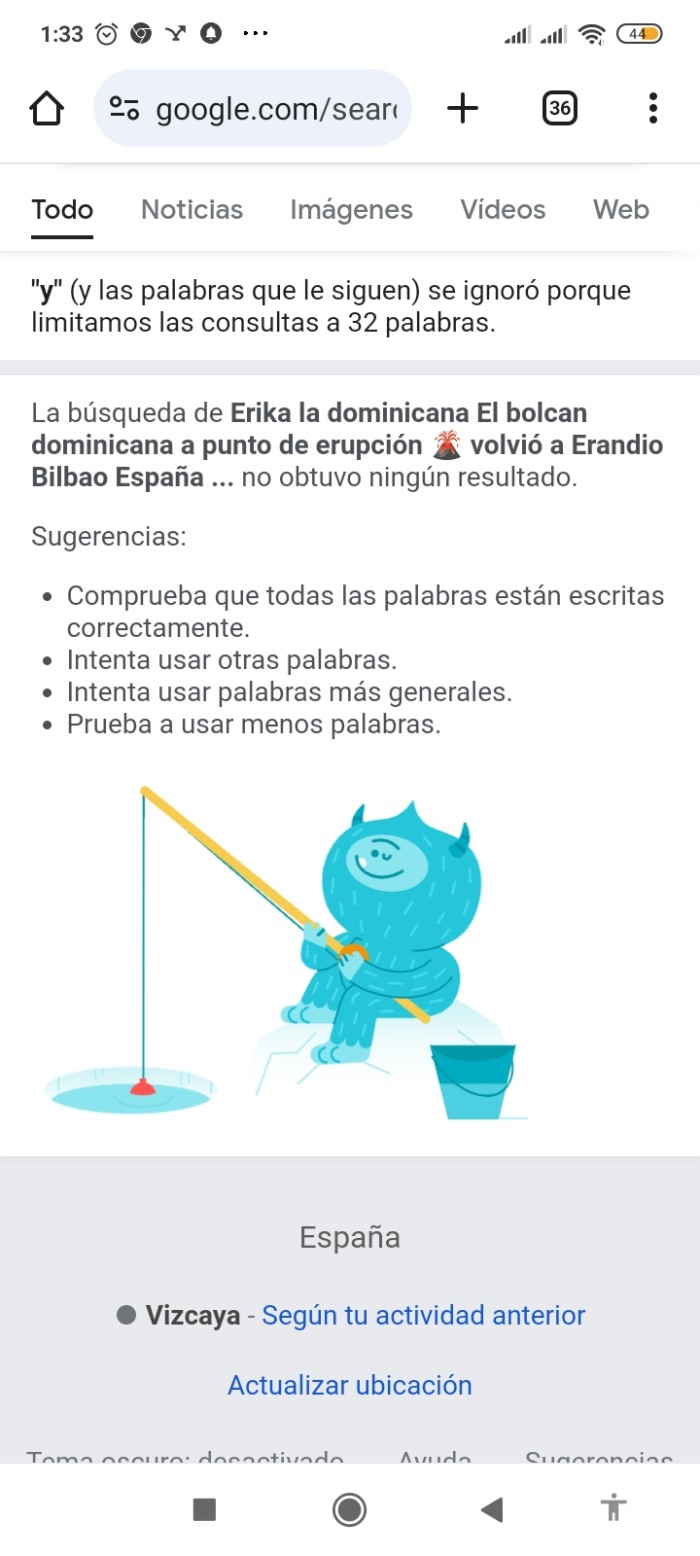
Task: Tap the Actualizar ubicación link
Action: pyautogui.click(x=350, y=1385)
